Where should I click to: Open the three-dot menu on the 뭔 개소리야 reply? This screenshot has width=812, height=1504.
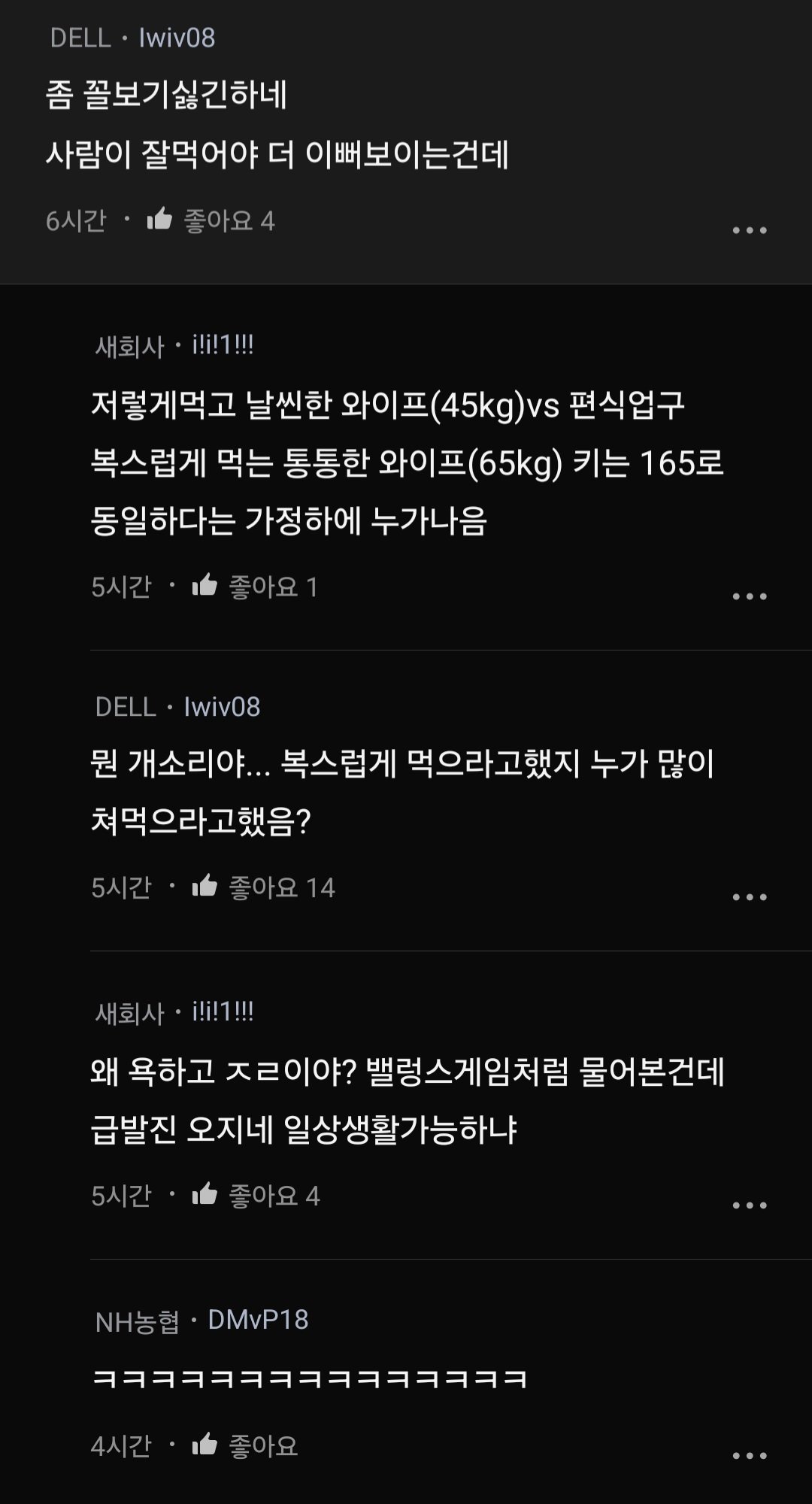[x=749, y=896]
